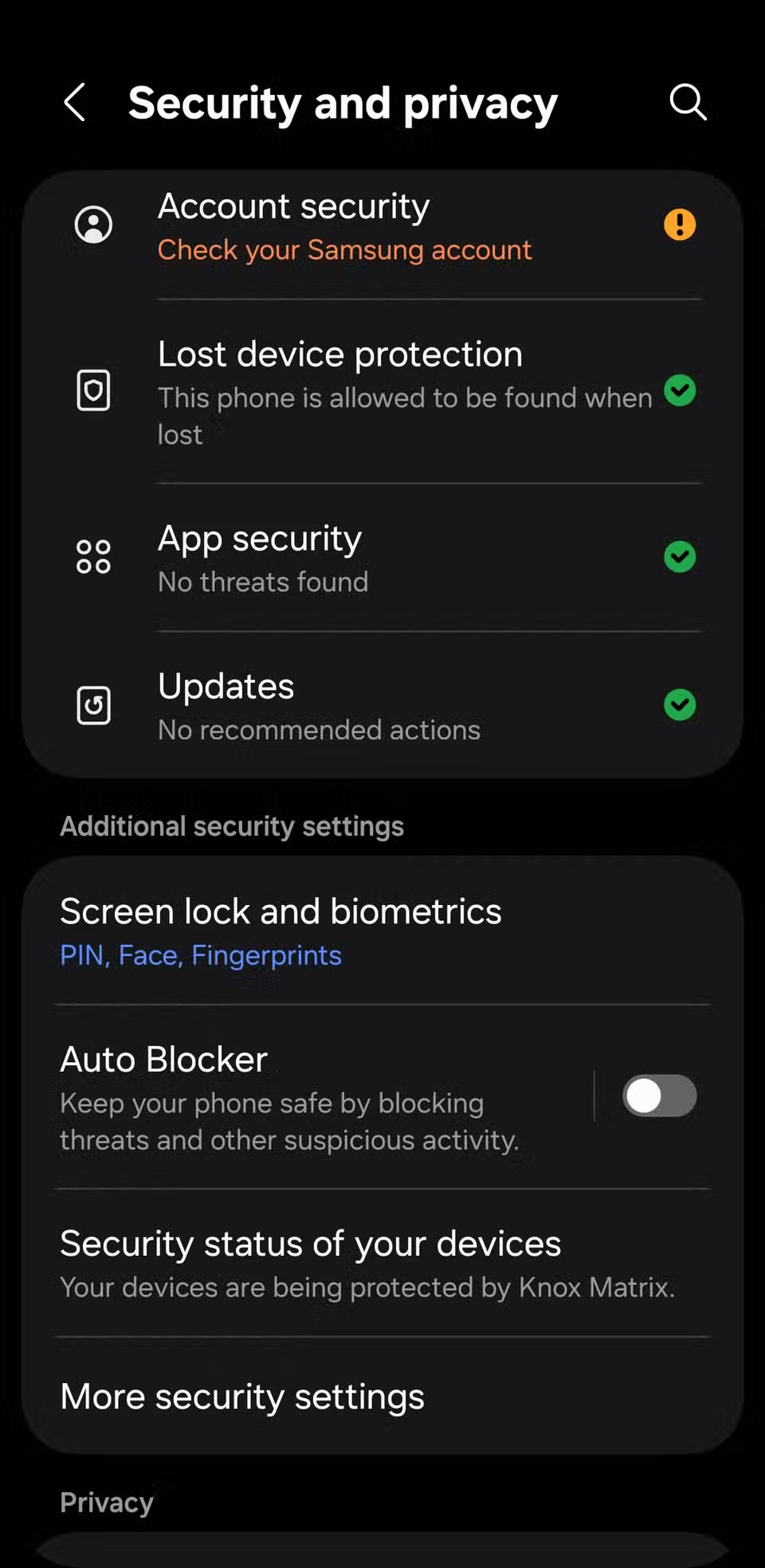
Task: Tap the green status badge on Lost device protection
Action: click(x=680, y=390)
